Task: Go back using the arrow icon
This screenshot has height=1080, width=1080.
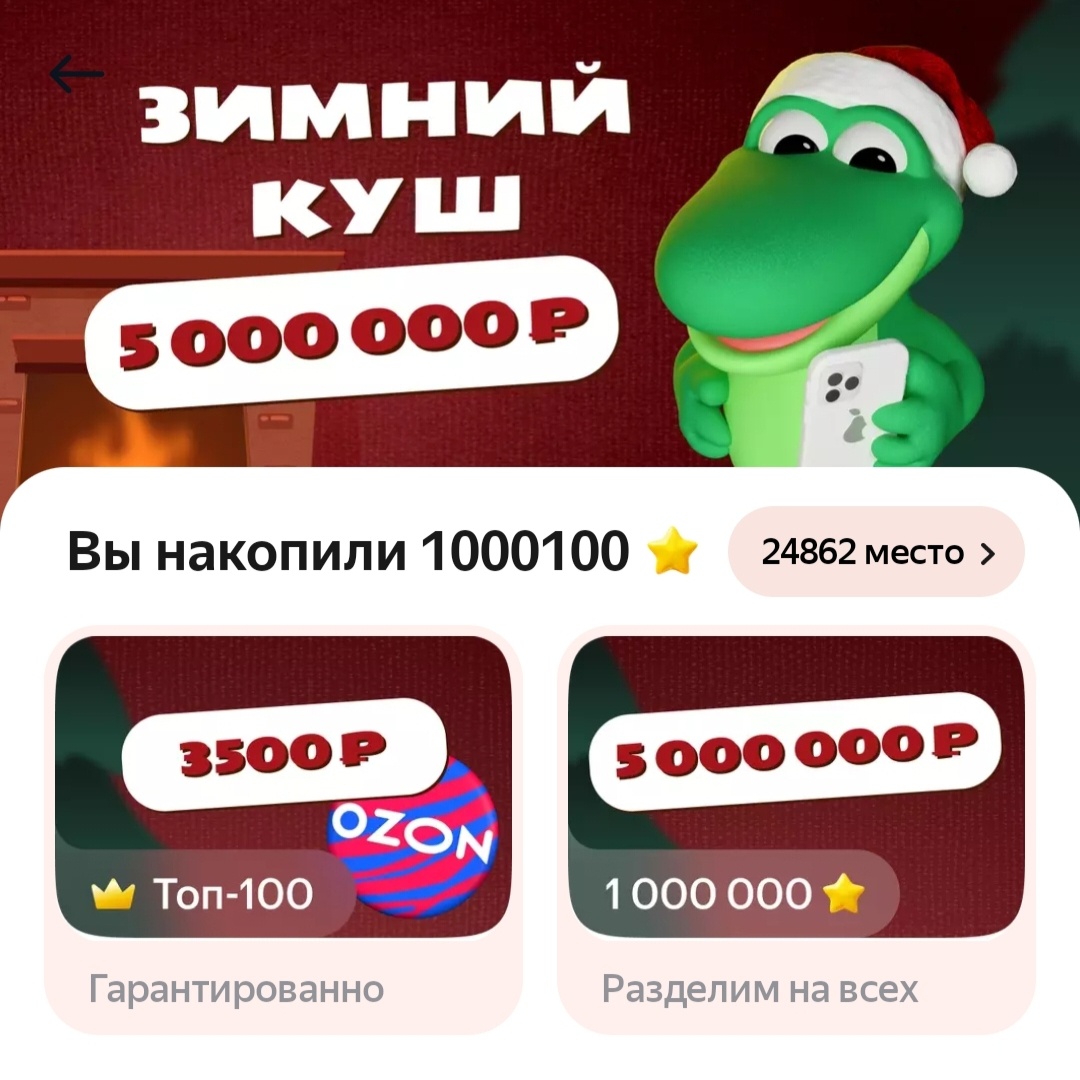Action: pos(77,73)
